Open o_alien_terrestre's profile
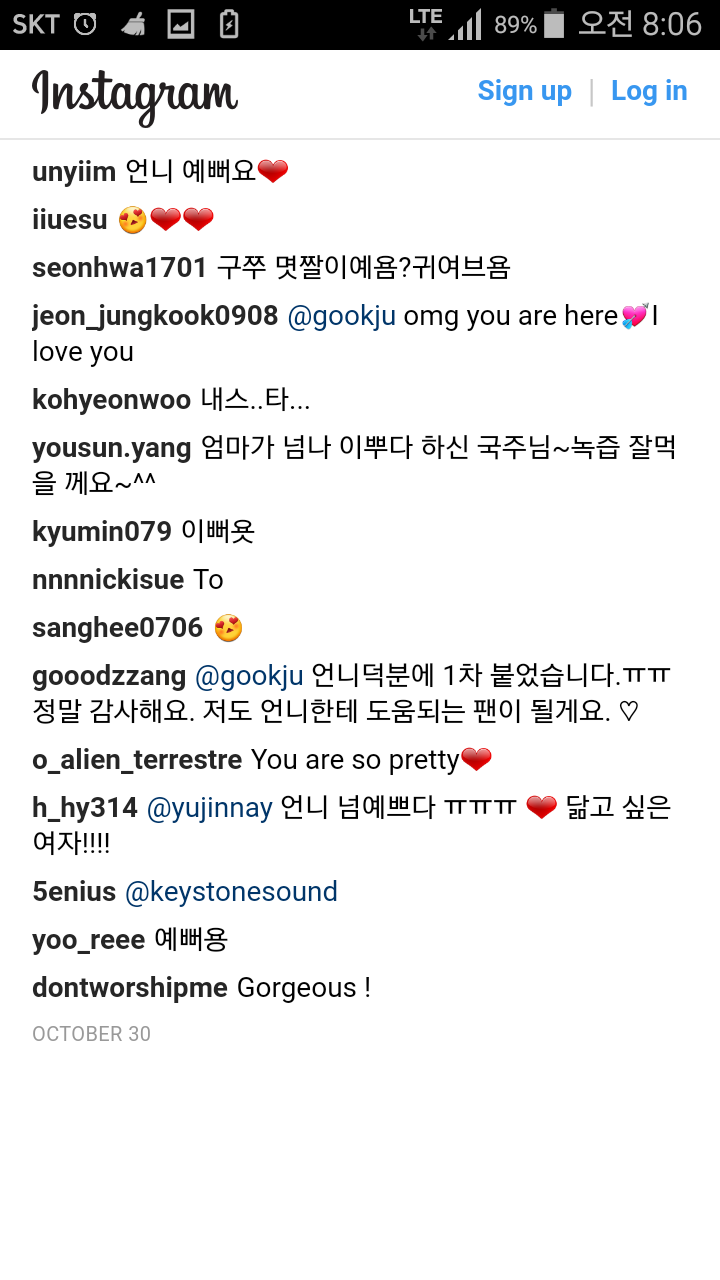Image resolution: width=720 pixels, height=1280 pixels. [137, 760]
